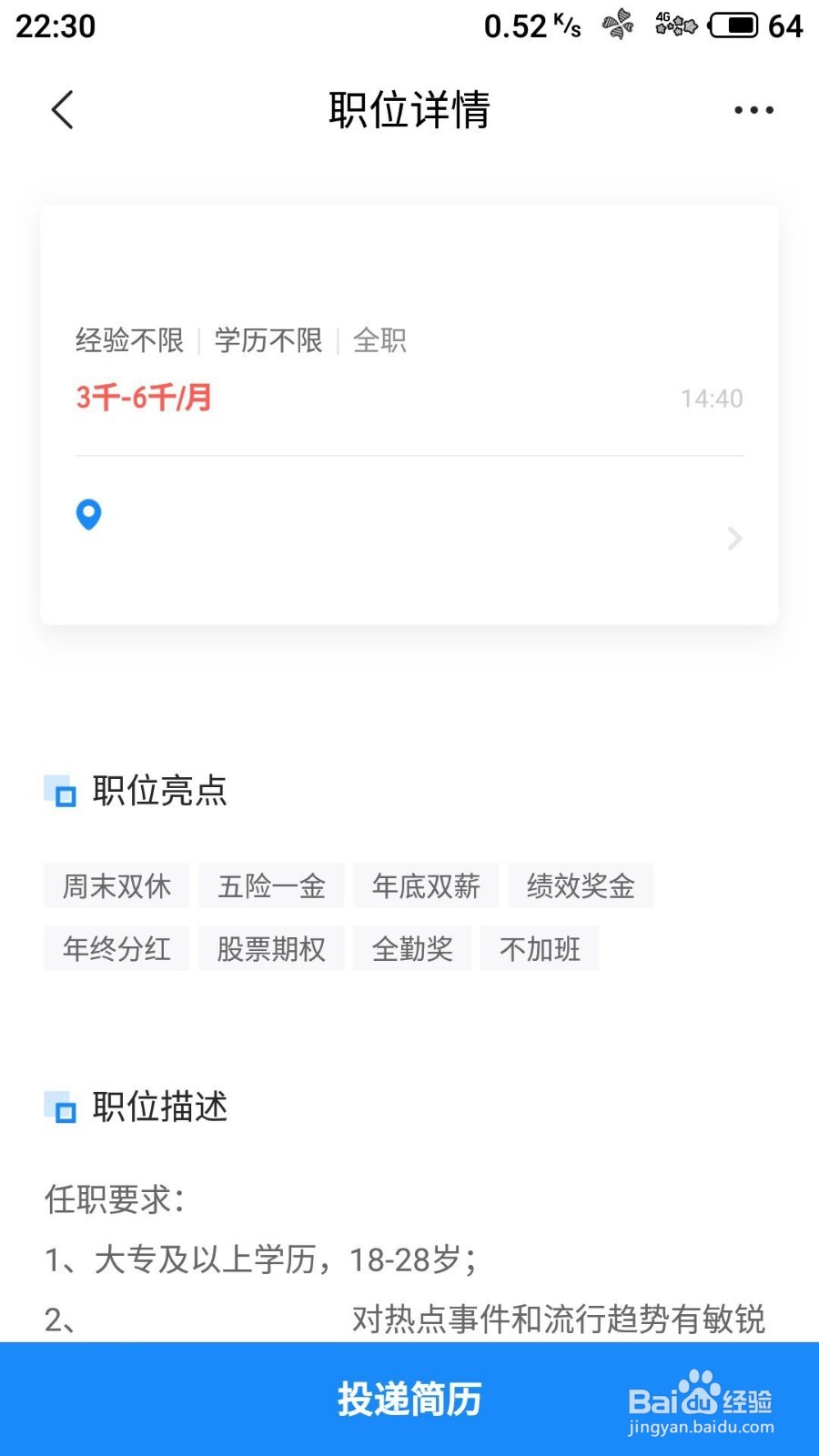Select the 周末双休 highlight tag

[x=116, y=885]
